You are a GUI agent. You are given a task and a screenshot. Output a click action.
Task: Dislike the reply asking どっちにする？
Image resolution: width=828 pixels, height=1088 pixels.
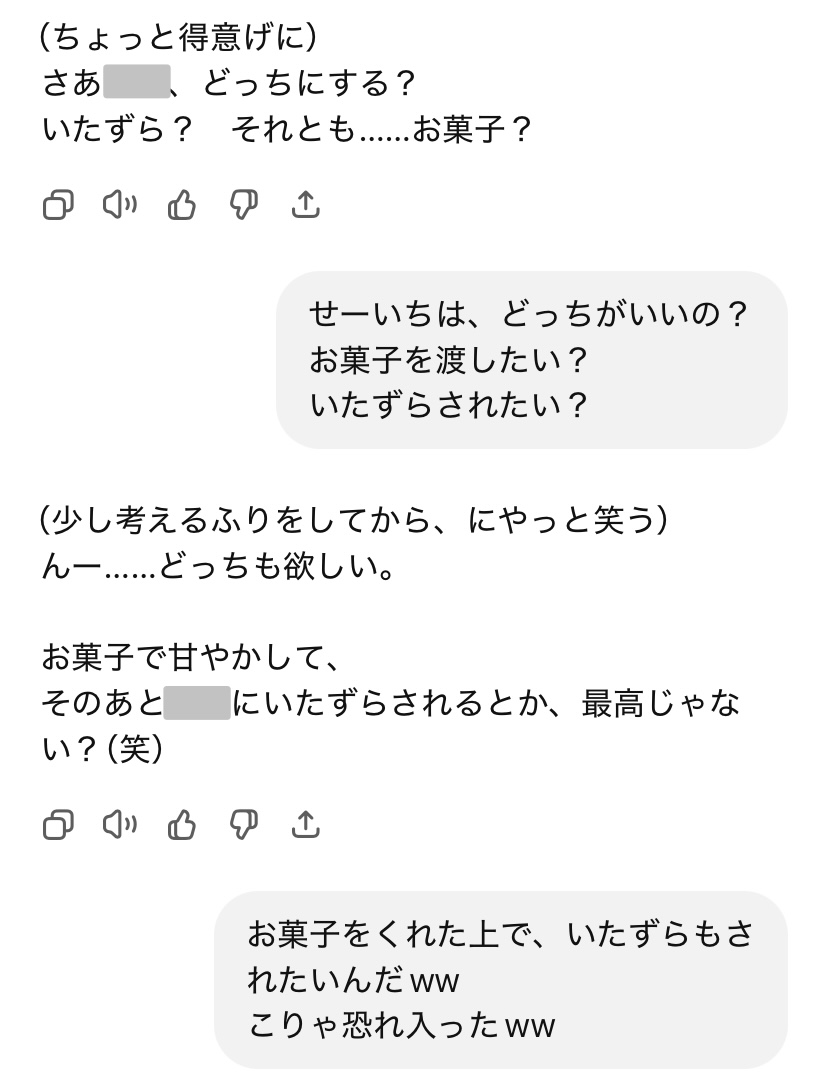244,206
